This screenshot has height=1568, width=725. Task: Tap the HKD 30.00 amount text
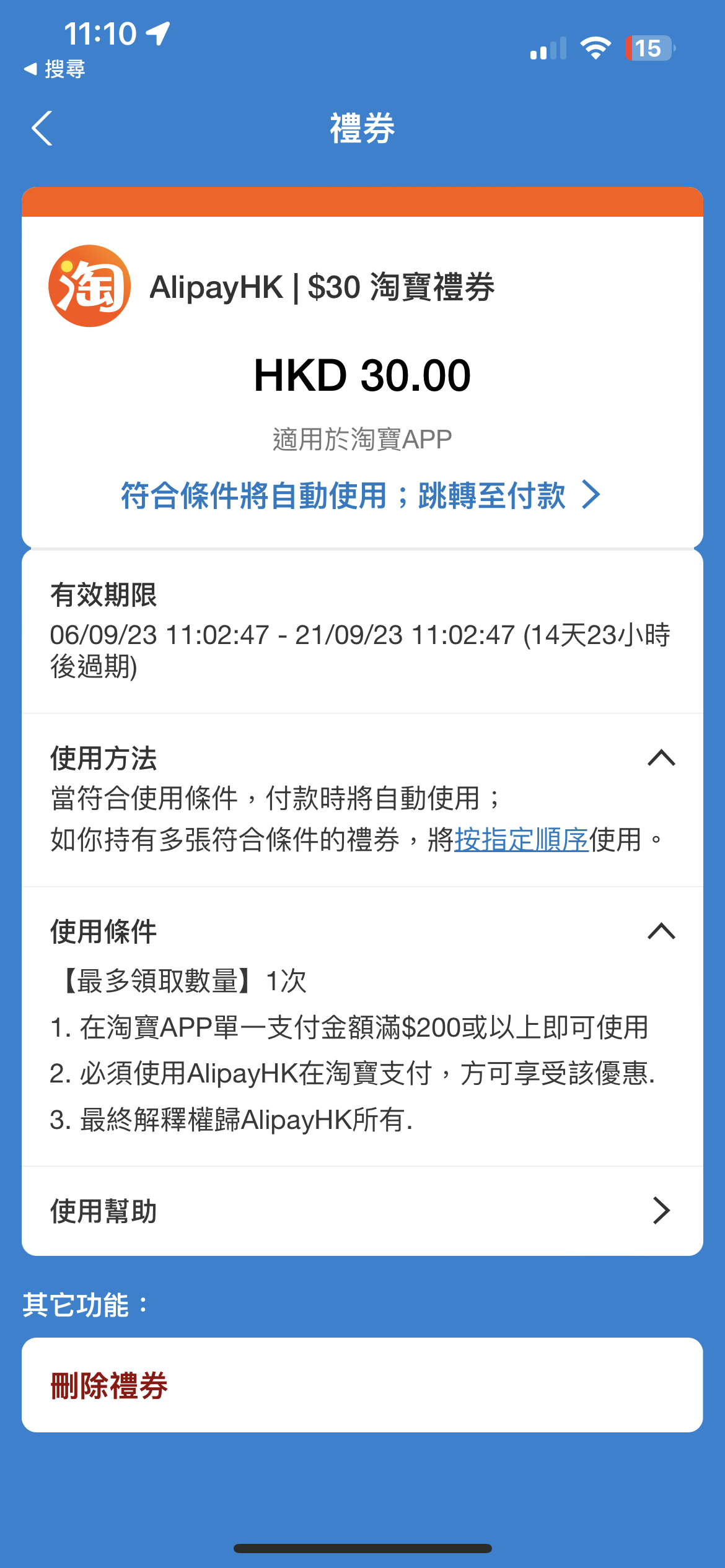pos(362,373)
